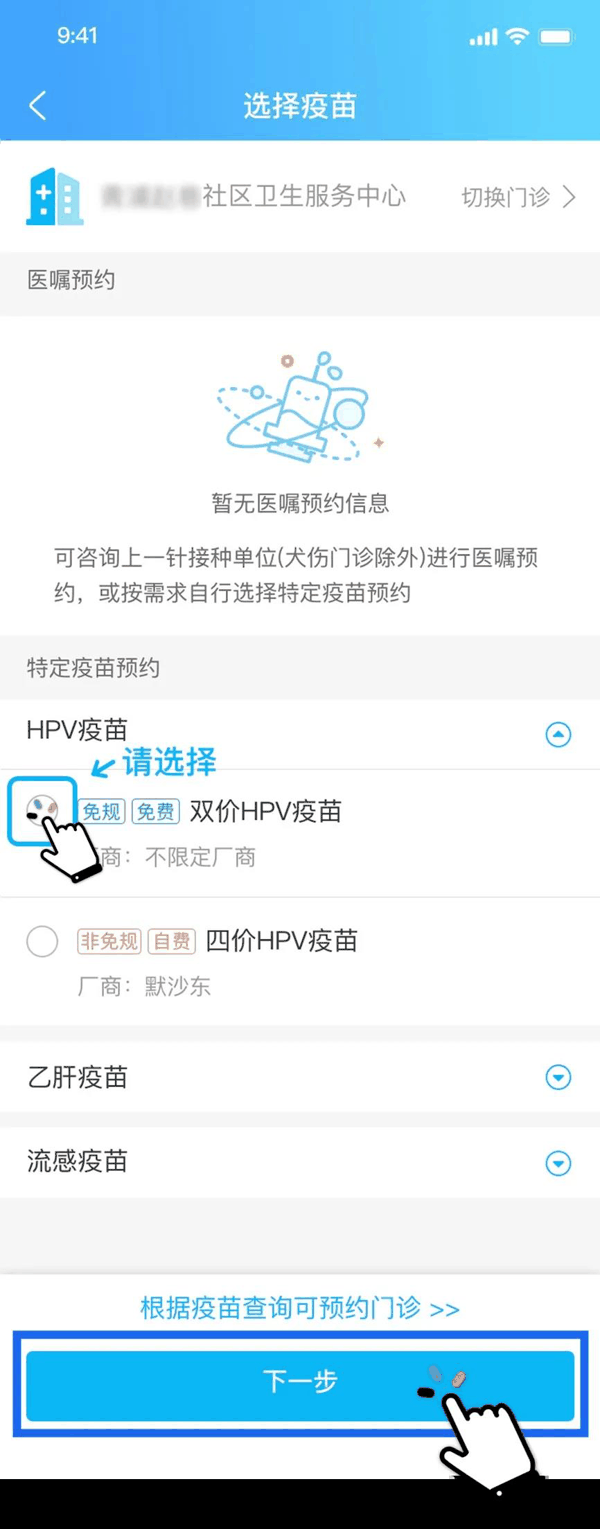Viewport: 600px width, 1529px height.
Task: Tap 切换门诊 to switch clinic
Action: point(517,197)
